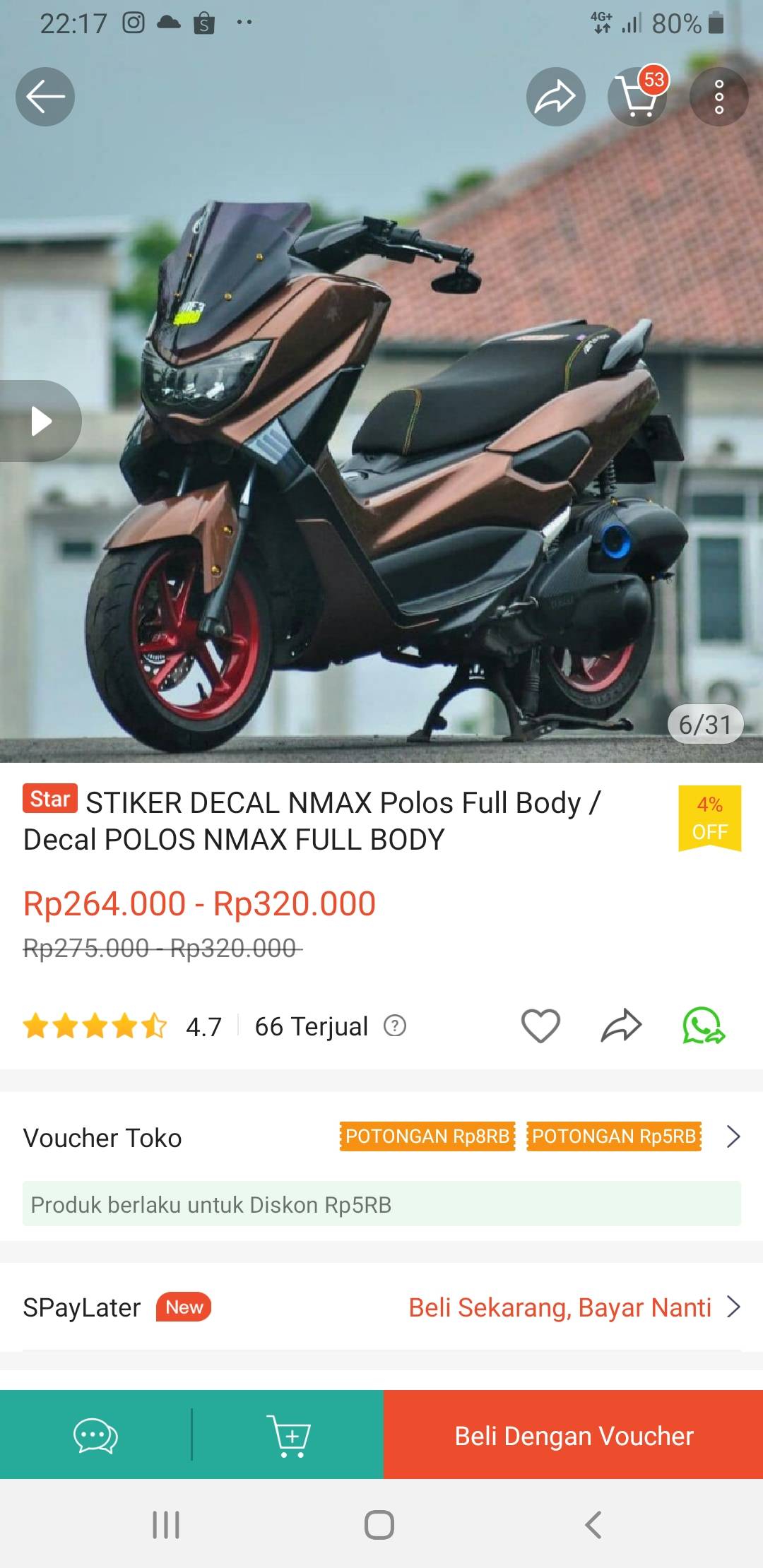Tap the share arrow beside the heart
This screenshot has width=763, height=1568.
[x=621, y=1026]
